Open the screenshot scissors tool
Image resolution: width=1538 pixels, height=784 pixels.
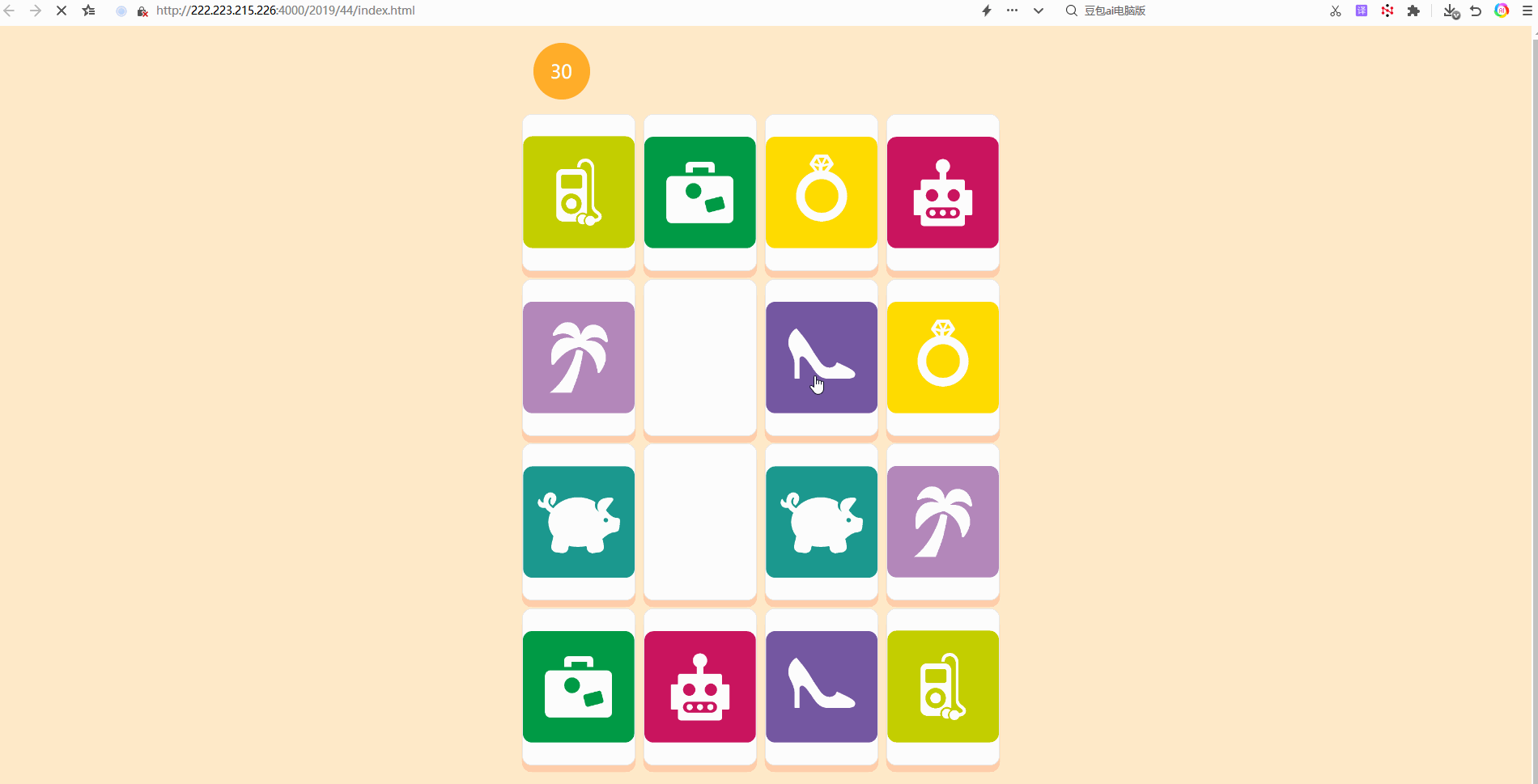1335,11
